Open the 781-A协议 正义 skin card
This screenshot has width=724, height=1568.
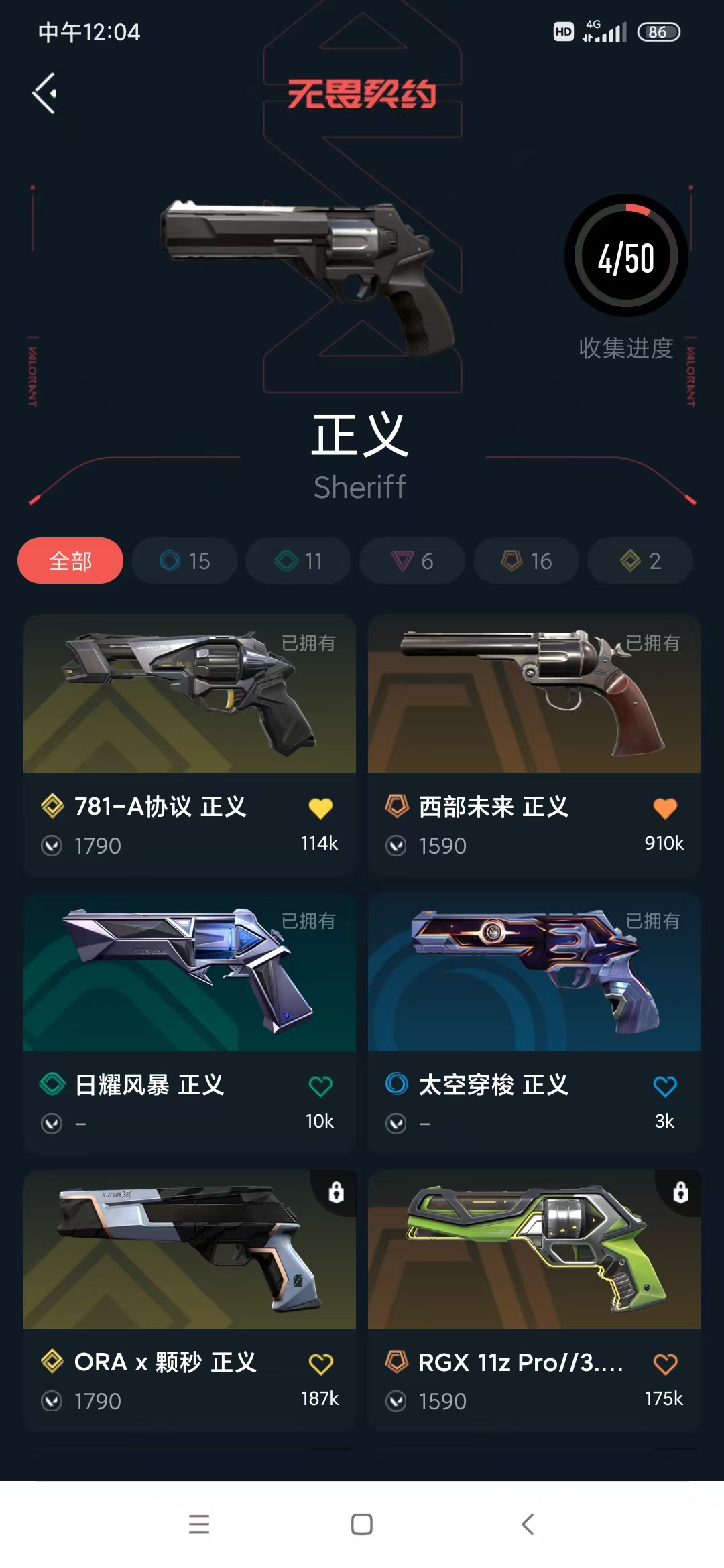(x=190, y=744)
